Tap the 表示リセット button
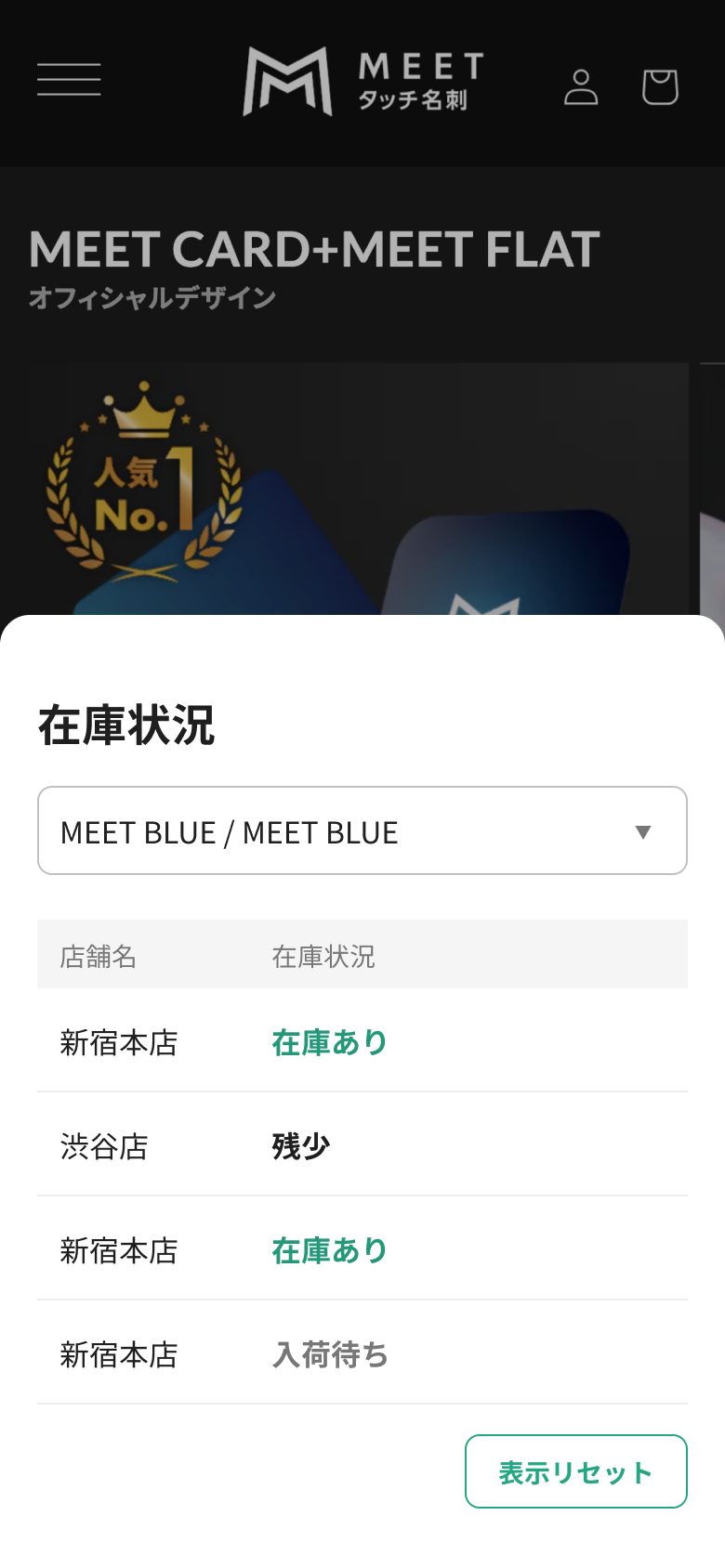 (575, 1471)
